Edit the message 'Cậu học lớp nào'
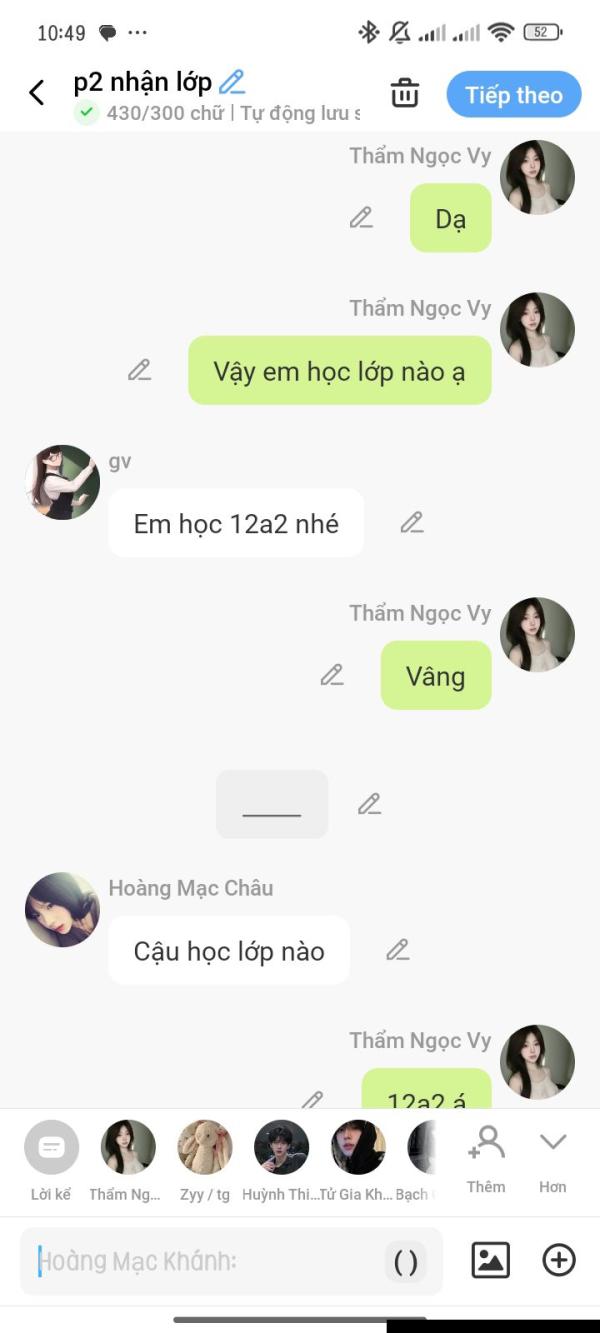The width and height of the screenshot is (600, 1333). coord(398,950)
